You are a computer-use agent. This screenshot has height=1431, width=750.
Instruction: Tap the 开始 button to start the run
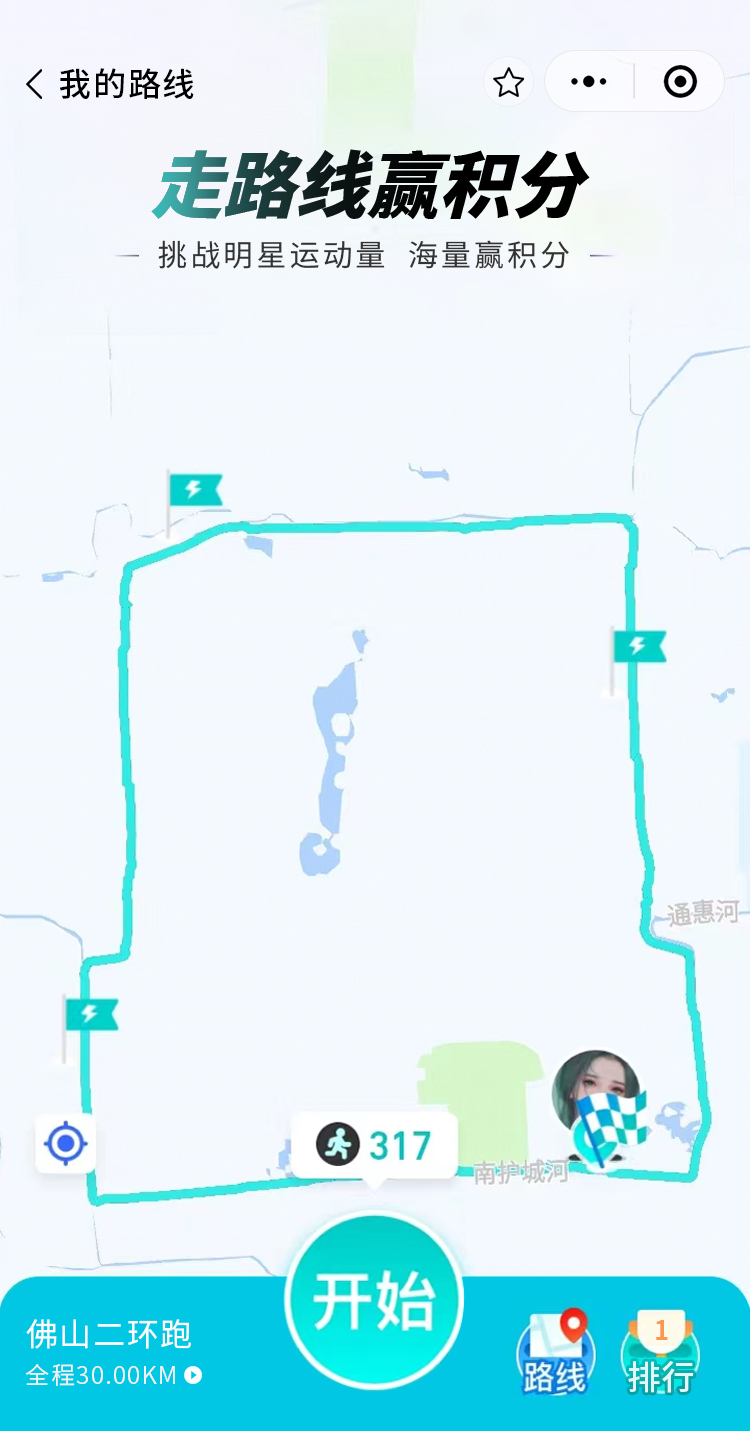click(x=374, y=1301)
